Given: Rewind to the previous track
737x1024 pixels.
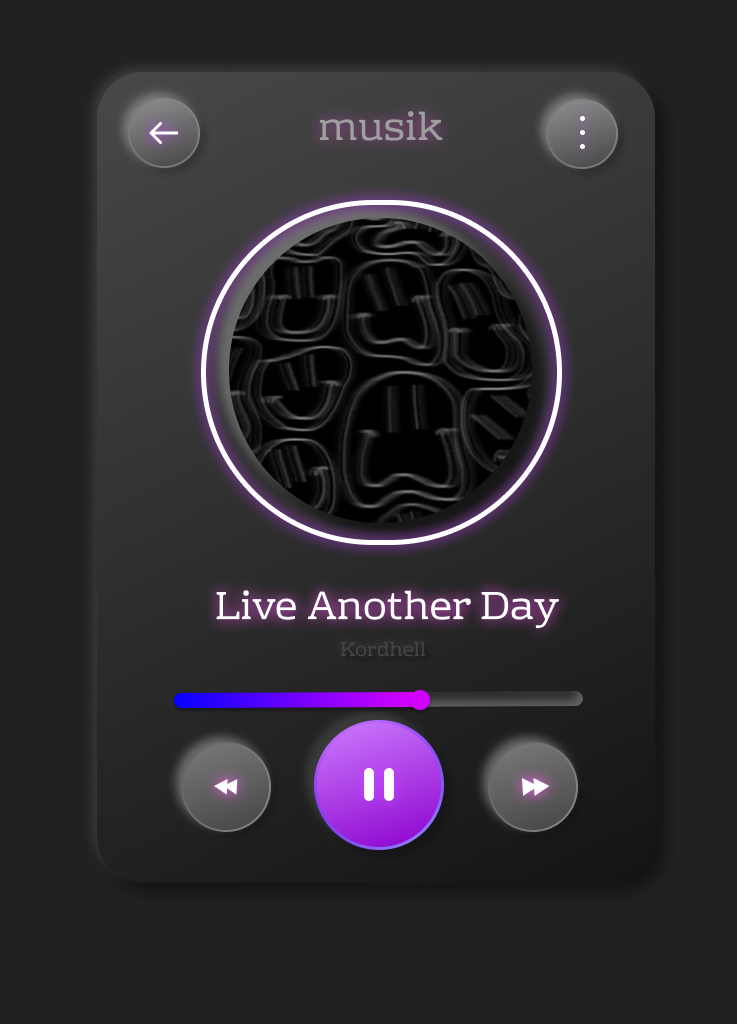Looking at the screenshot, I should pyautogui.click(x=226, y=787).
